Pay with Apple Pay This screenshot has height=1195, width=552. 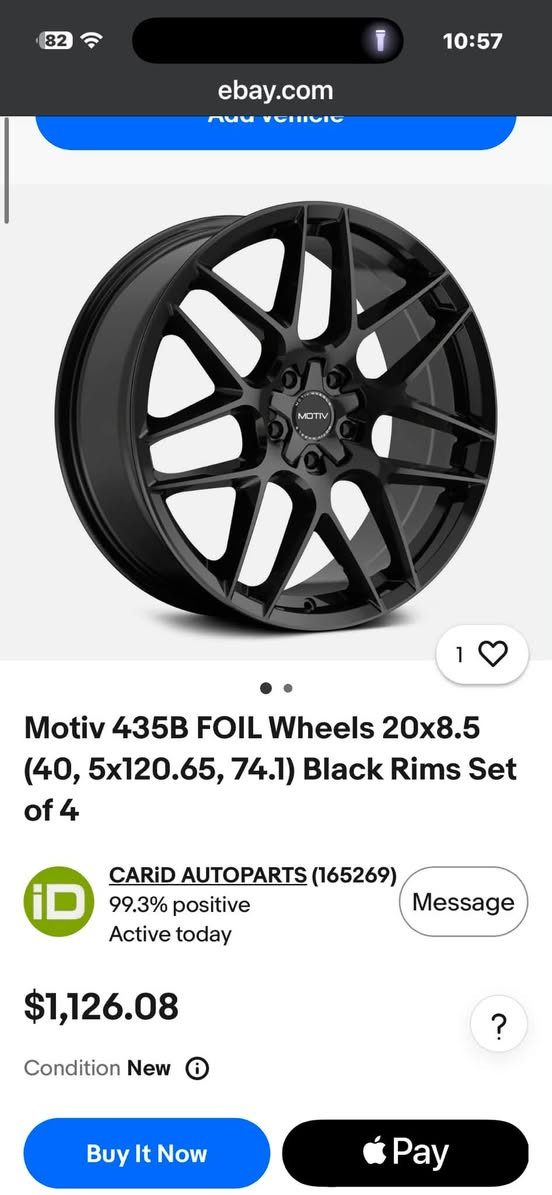(x=406, y=1153)
